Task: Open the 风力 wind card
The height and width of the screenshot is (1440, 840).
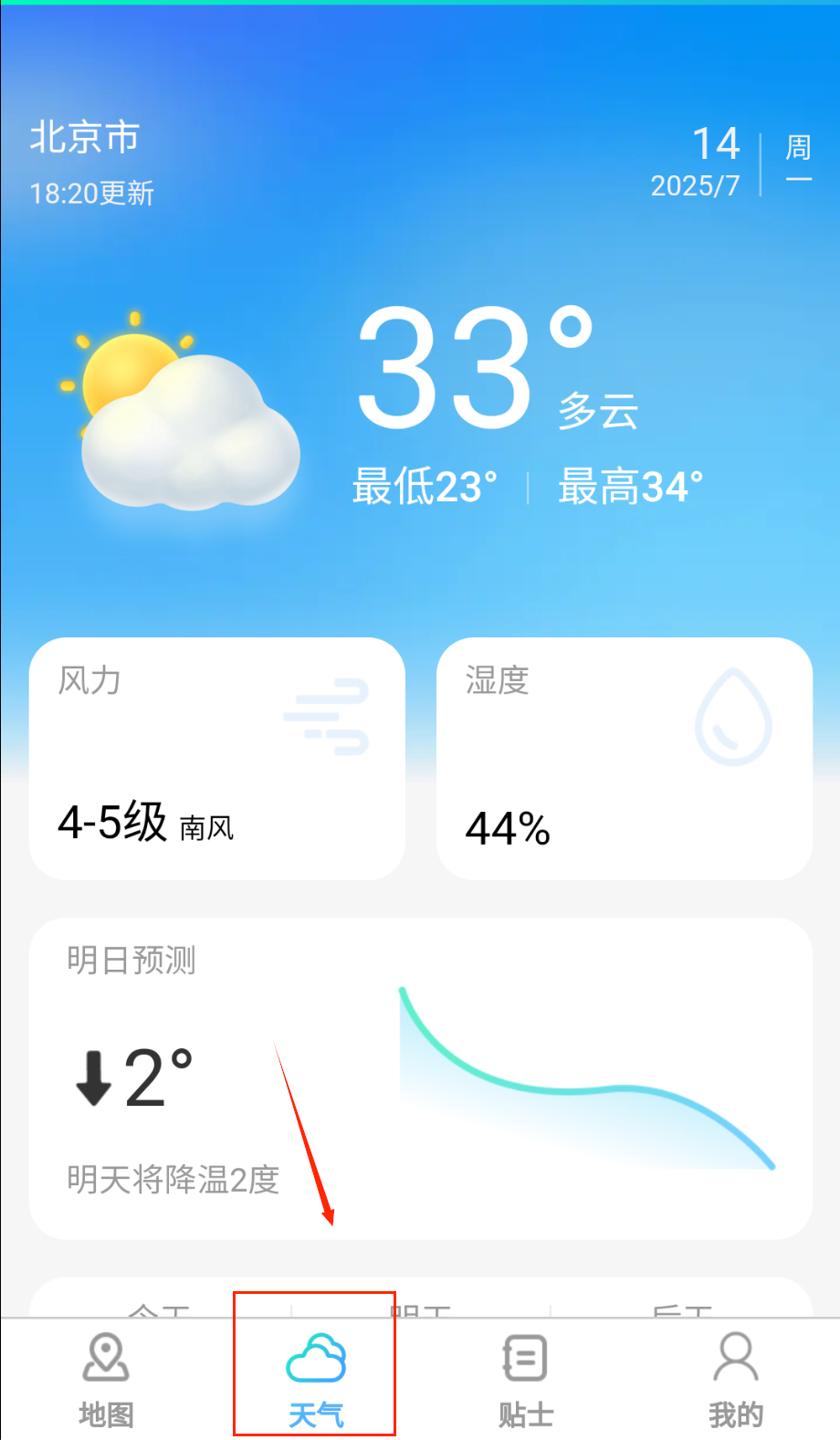Action: click(x=216, y=758)
